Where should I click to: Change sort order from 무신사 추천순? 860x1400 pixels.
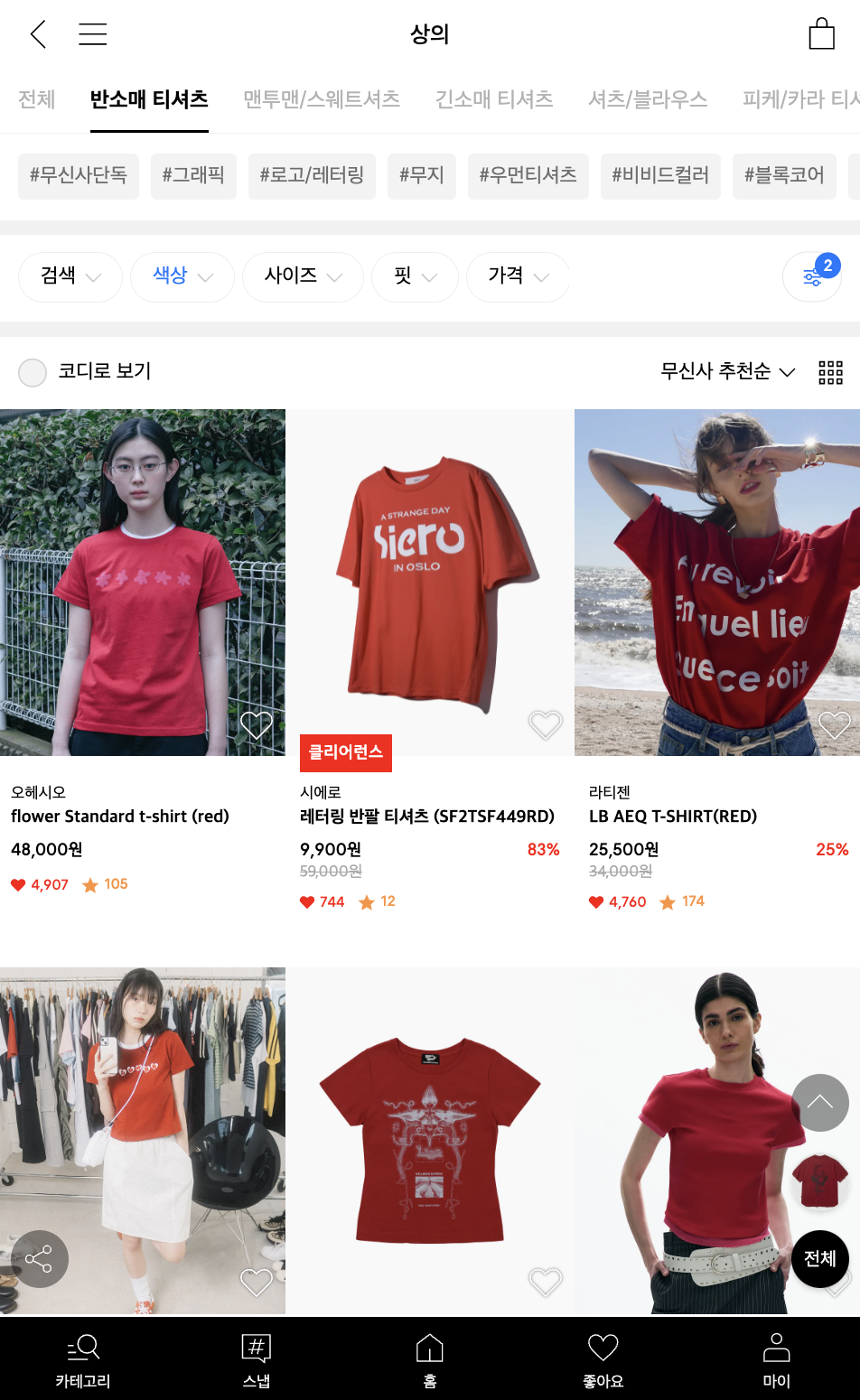[x=727, y=371]
